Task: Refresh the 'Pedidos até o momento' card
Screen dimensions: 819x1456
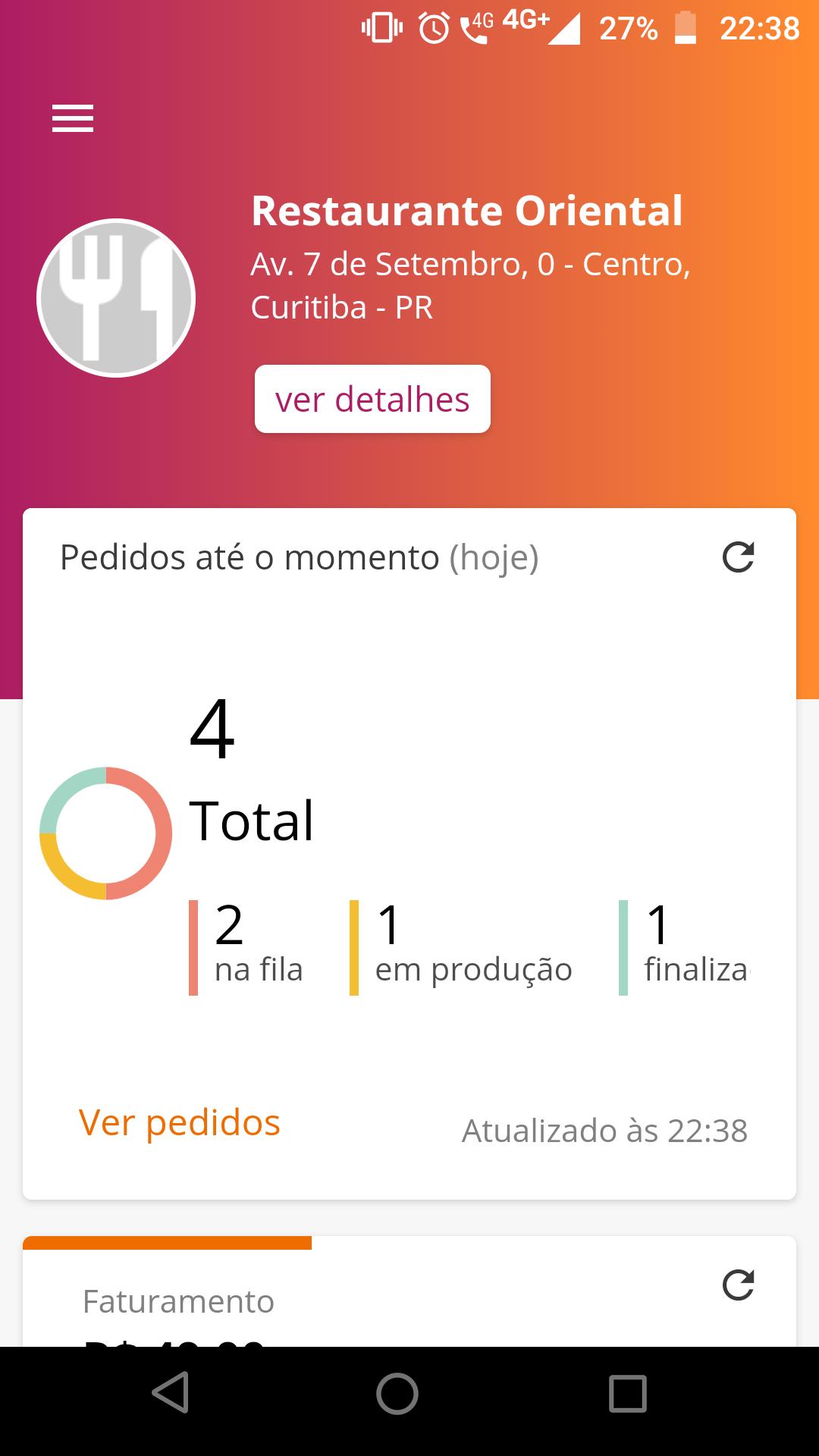Action: (738, 557)
